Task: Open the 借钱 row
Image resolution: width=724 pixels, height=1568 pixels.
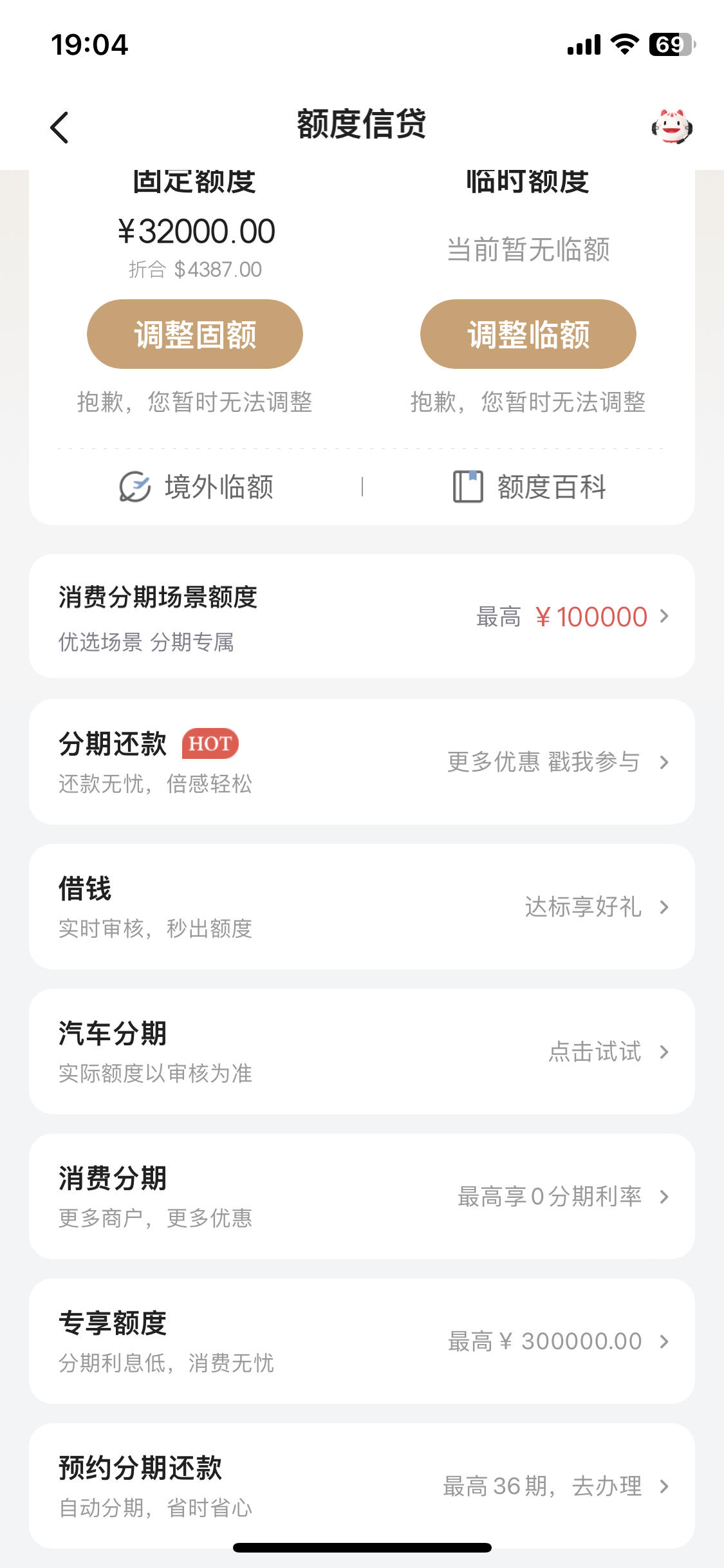Action: pos(362,906)
